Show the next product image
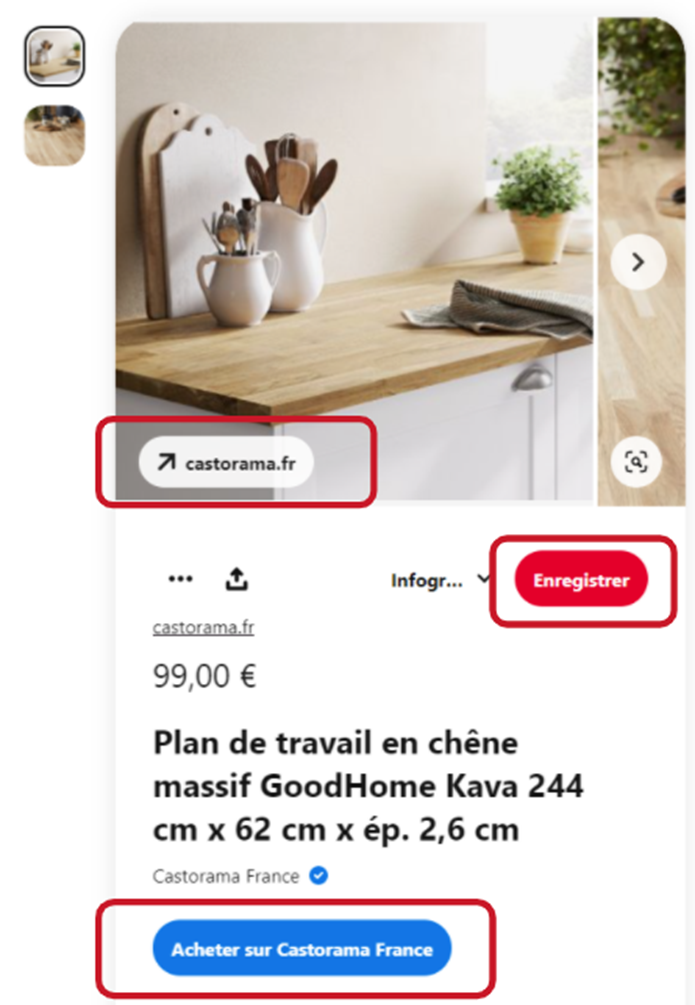The width and height of the screenshot is (695, 1005). click(638, 263)
